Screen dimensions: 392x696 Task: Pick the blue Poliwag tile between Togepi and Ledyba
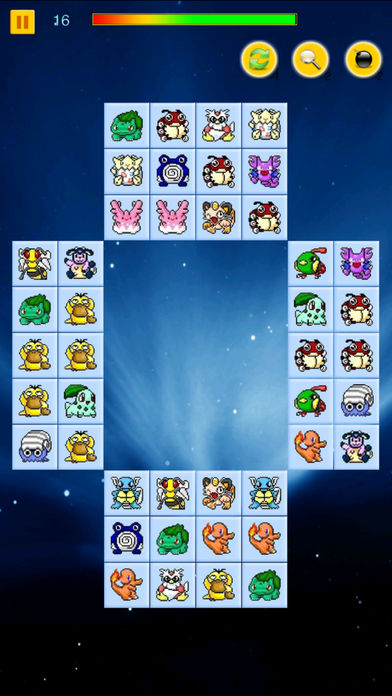[173, 171]
